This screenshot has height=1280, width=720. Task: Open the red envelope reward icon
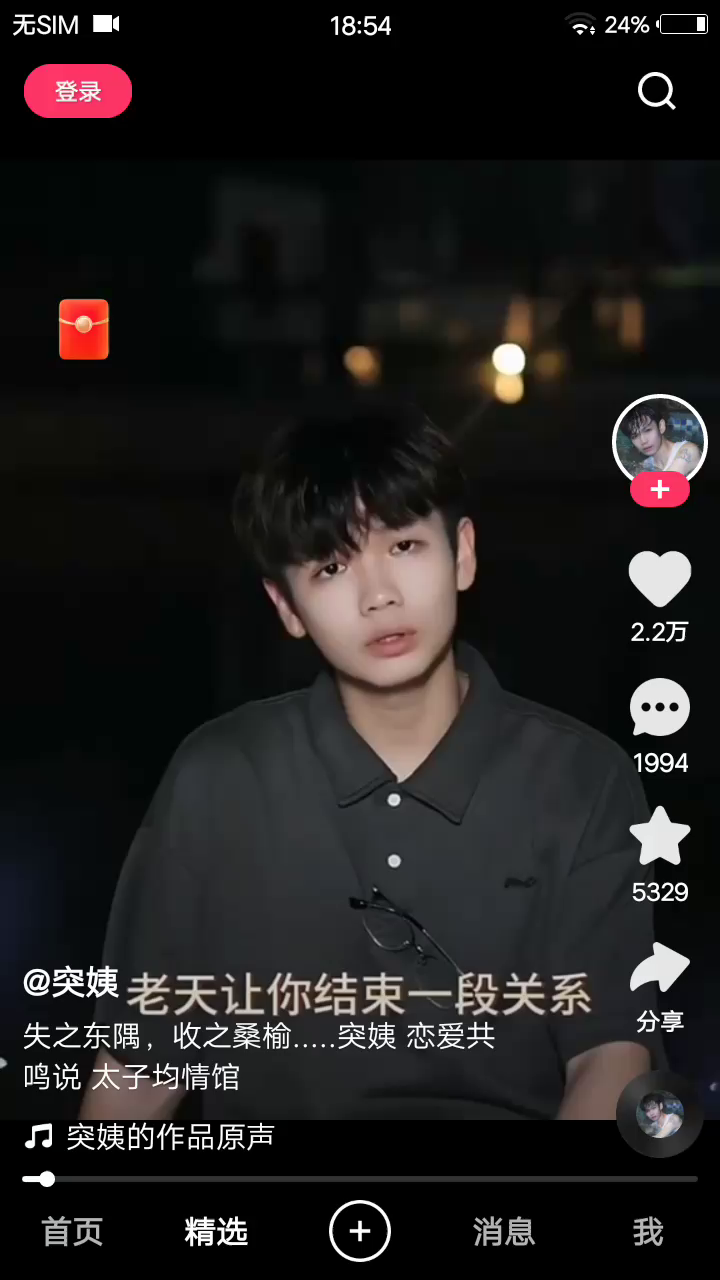coord(84,329)
